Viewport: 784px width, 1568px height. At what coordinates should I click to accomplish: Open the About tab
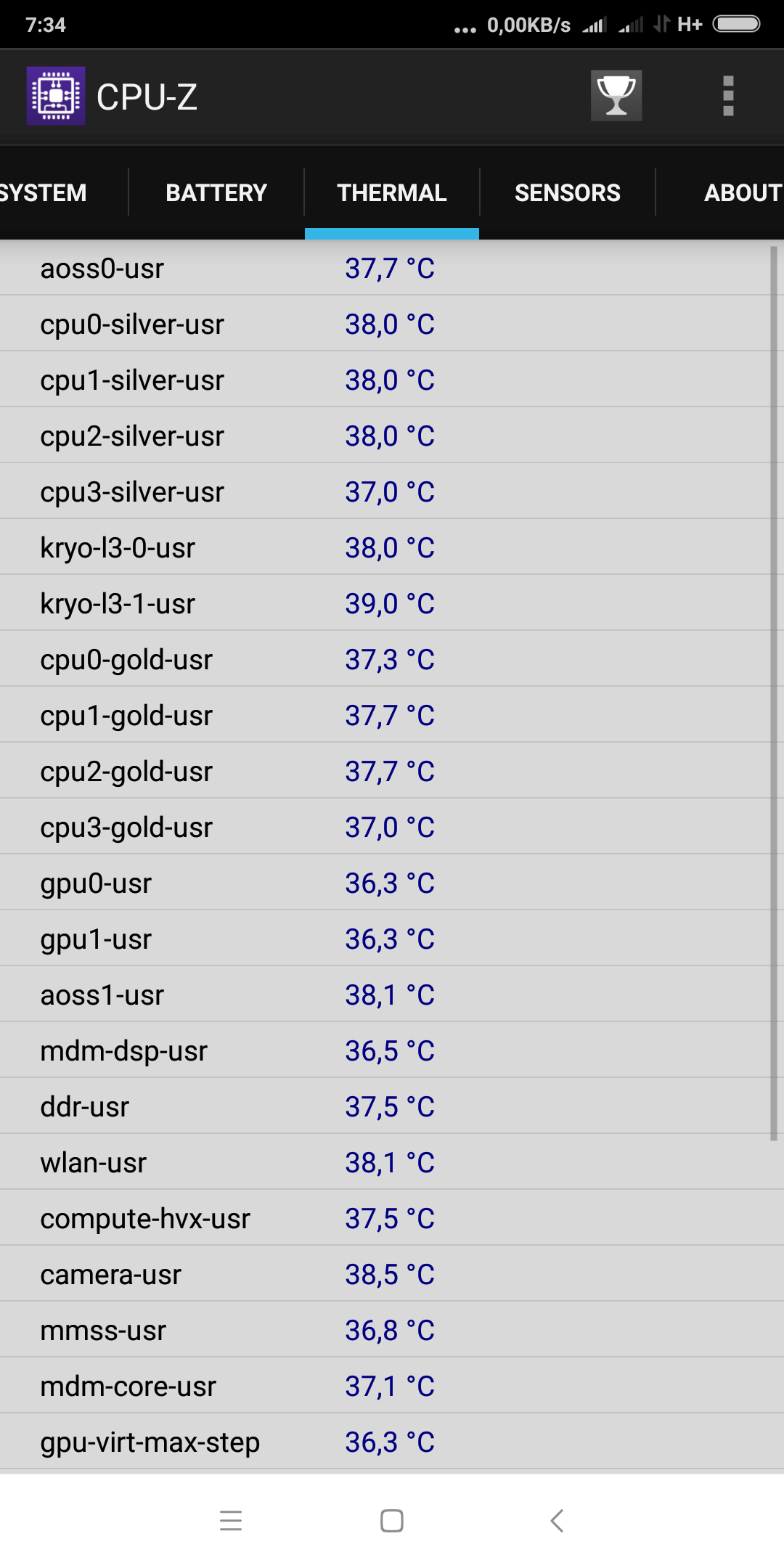point(740,192)
